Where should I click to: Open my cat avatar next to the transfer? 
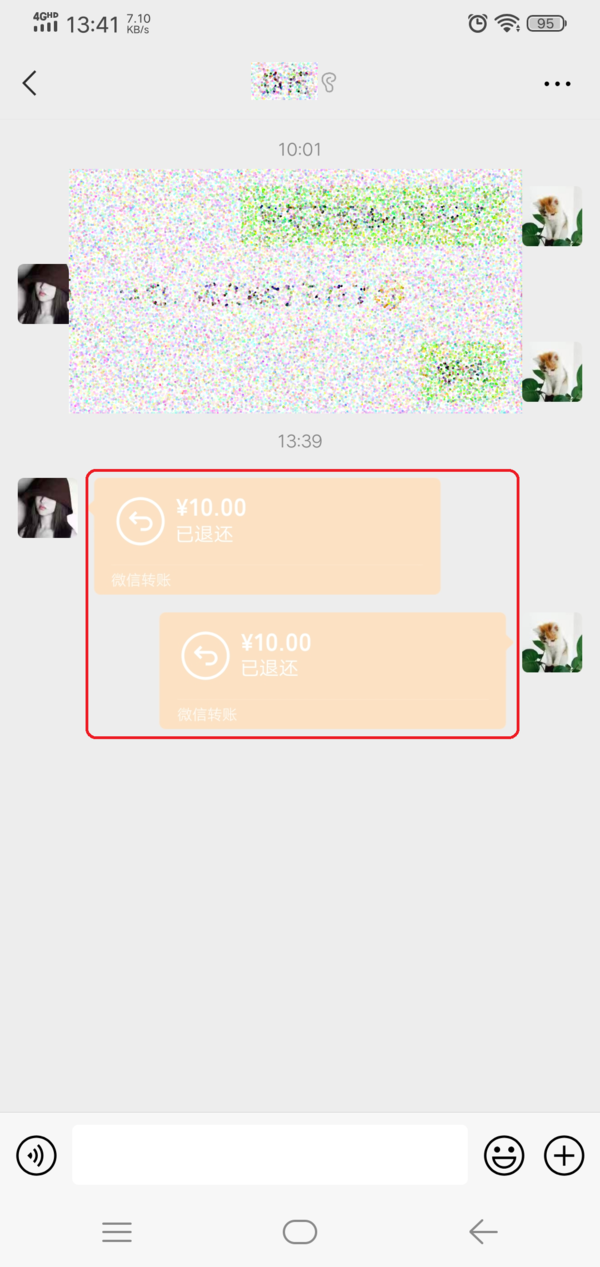tap(552, 642)
